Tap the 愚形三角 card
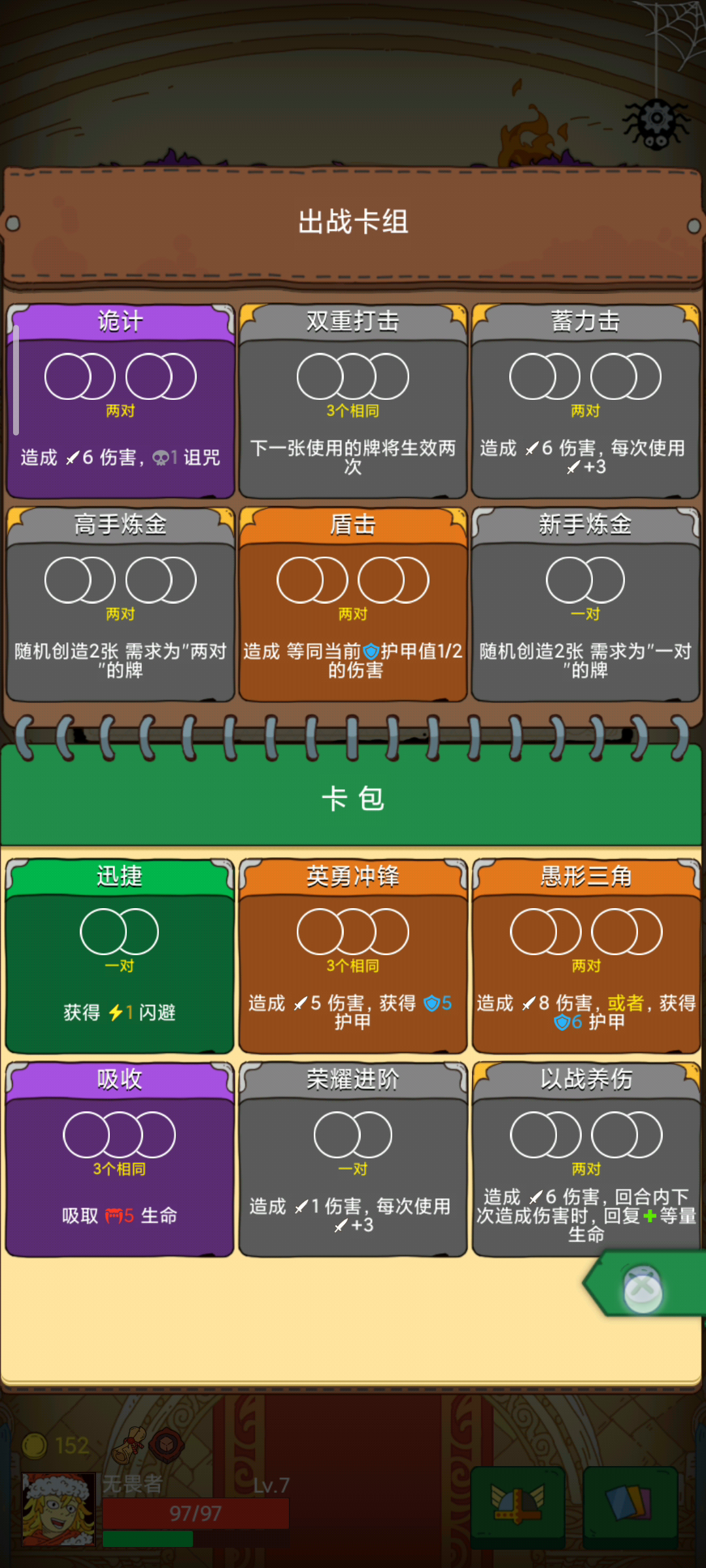This screenshot has width=706, height=1568. [586, 956]
